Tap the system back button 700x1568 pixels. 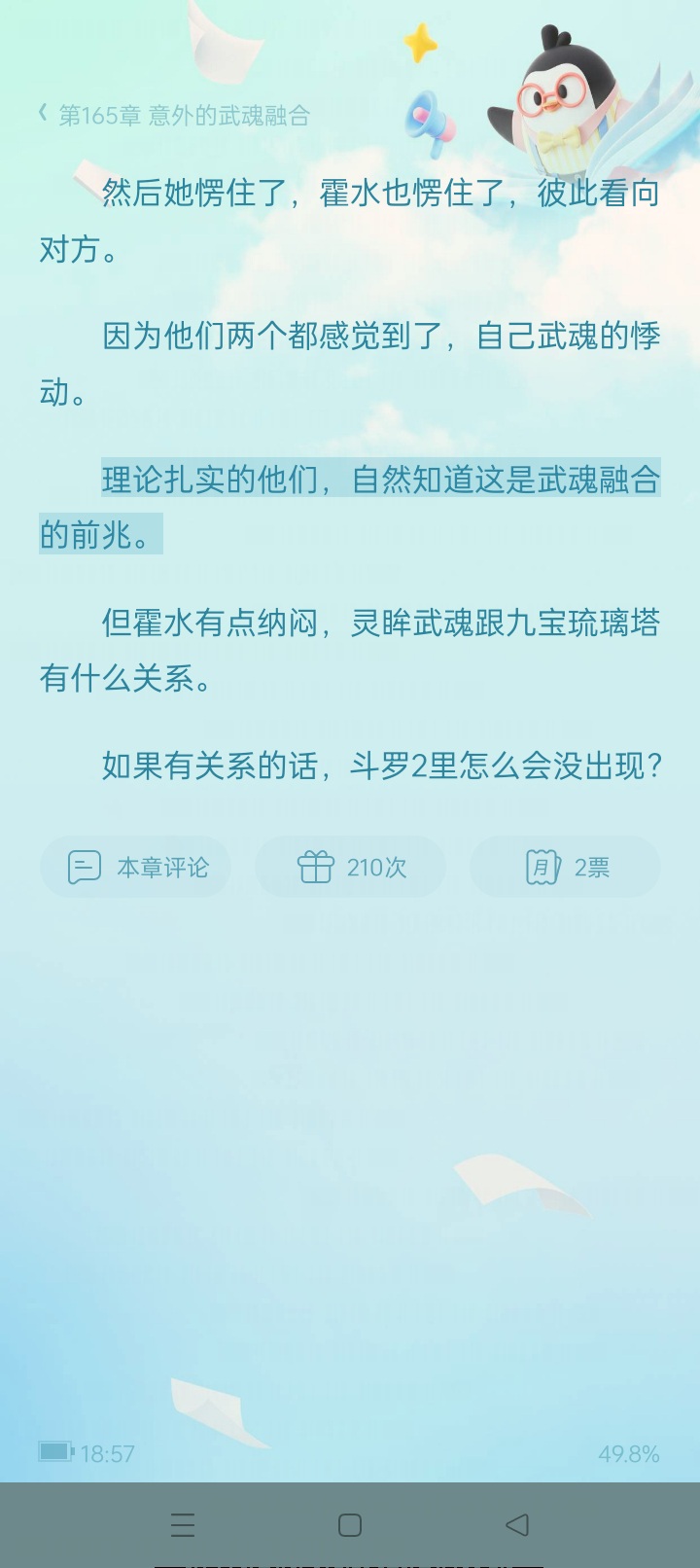(517, 1524)
